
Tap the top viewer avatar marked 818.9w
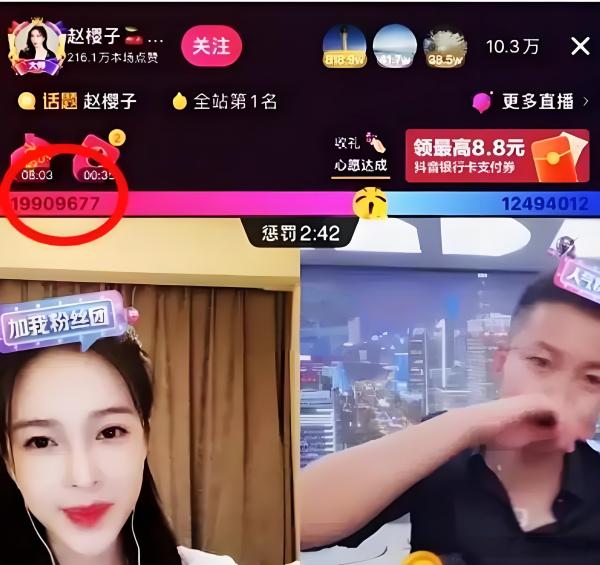click(344, 44)
